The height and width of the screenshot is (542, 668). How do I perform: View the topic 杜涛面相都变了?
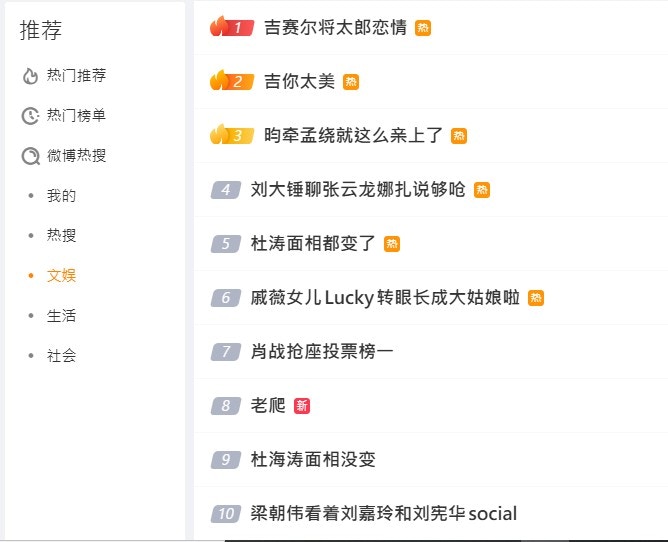[313, 244]
